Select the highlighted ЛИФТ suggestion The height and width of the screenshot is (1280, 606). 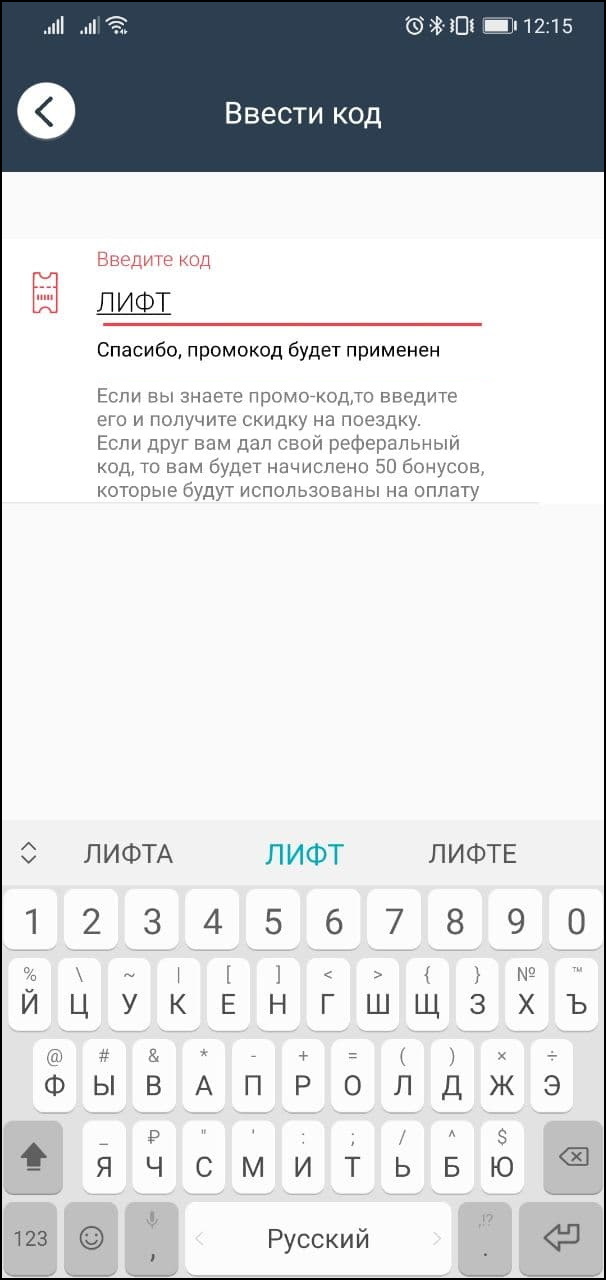(x=304, y=854)
